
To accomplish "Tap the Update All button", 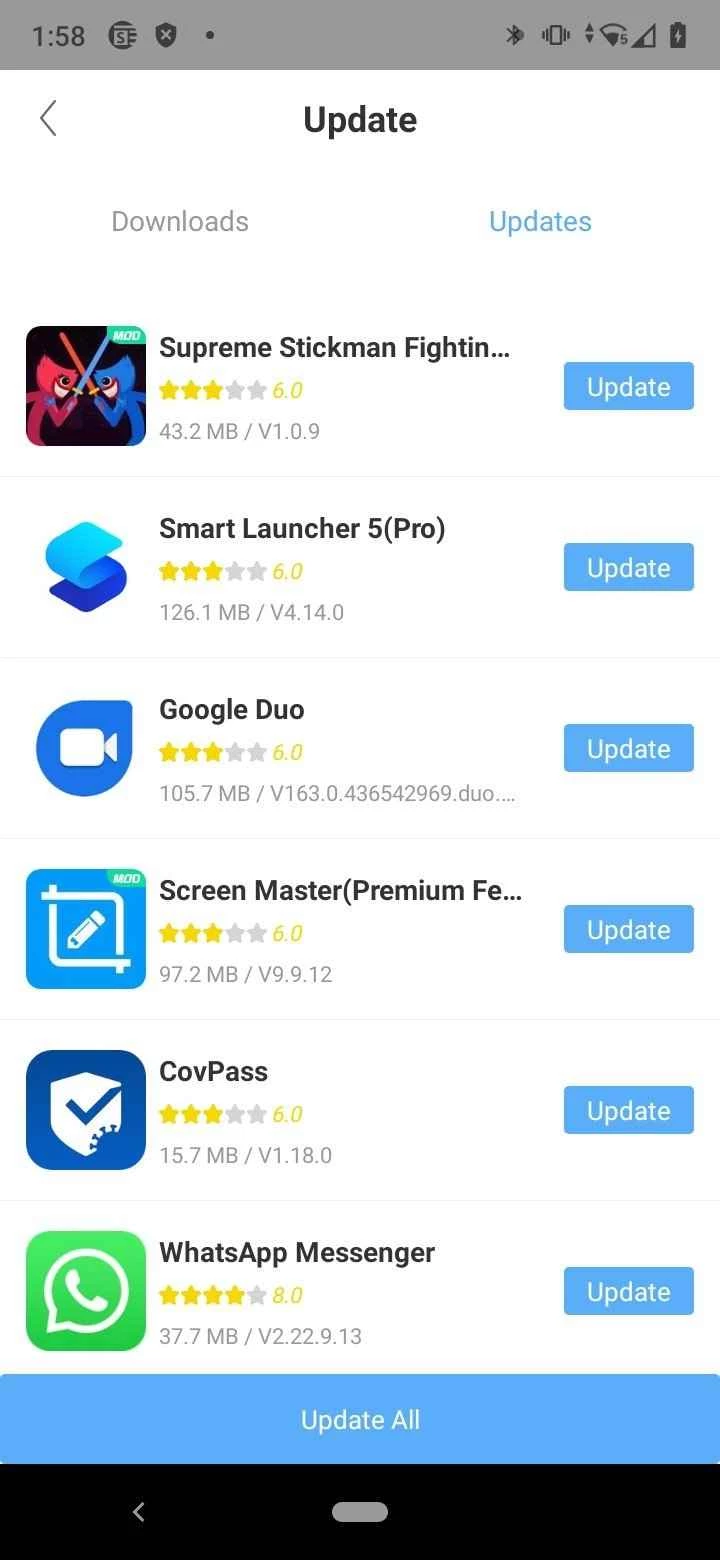I will (x=360, y=1419).
